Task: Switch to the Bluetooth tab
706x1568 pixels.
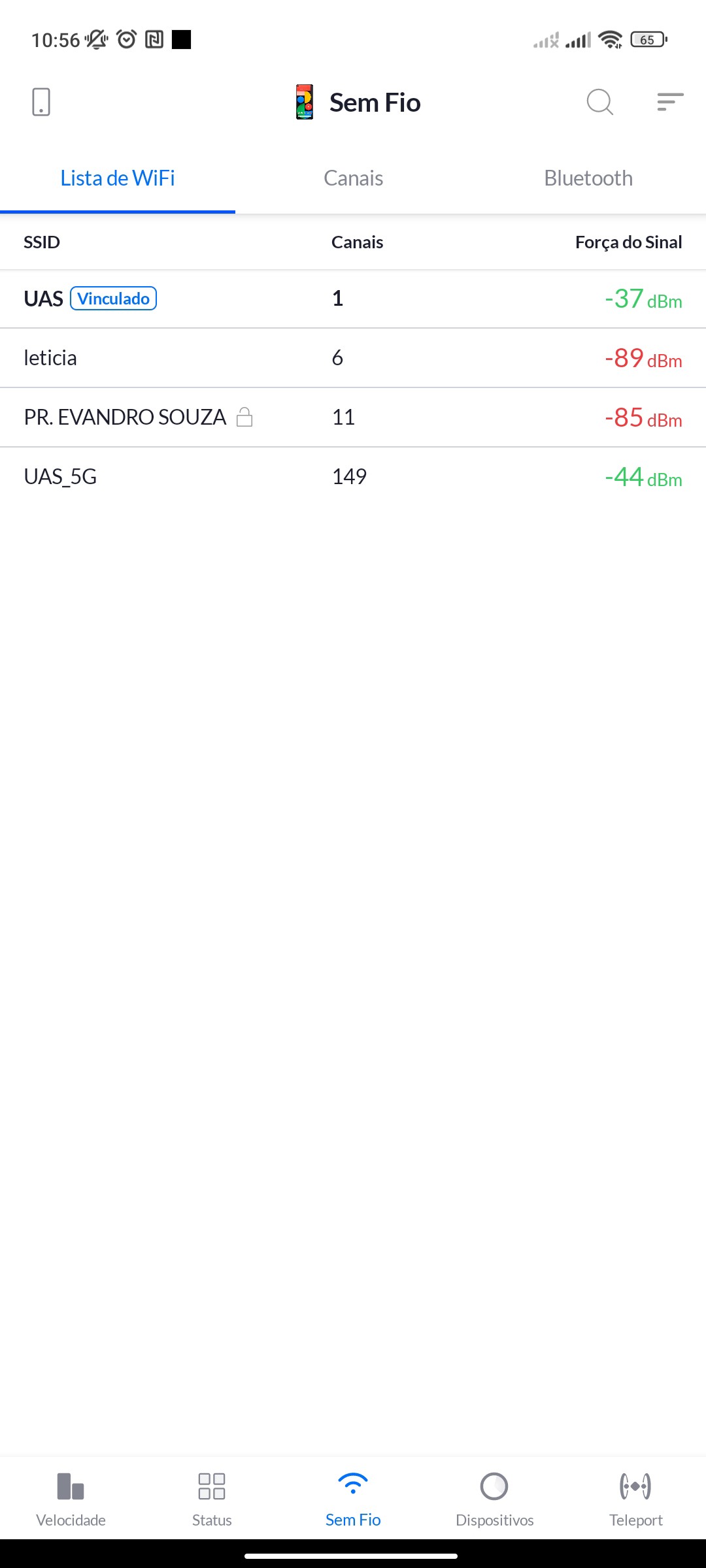Action: (588, 178)
